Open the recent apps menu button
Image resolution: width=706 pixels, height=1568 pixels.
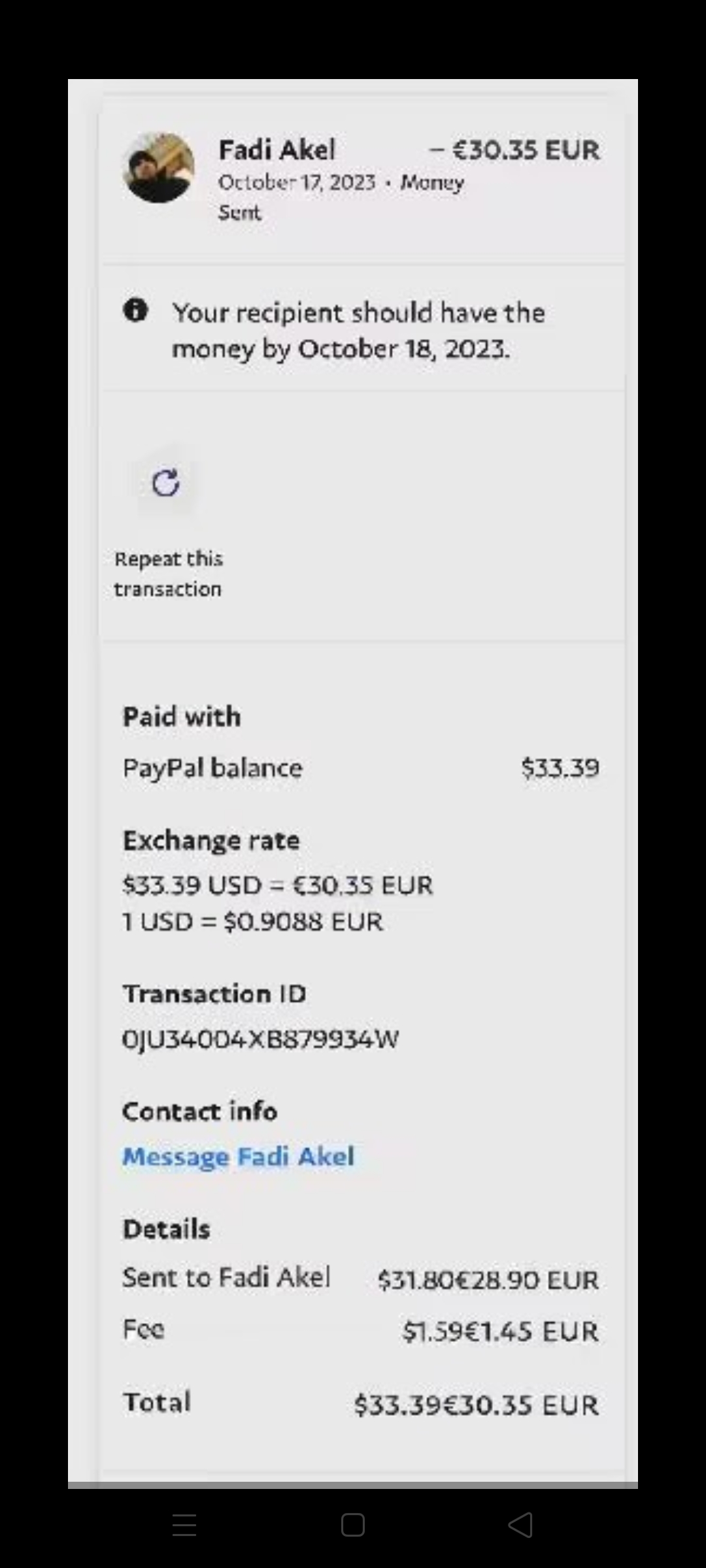click(x=184, y=1525)
